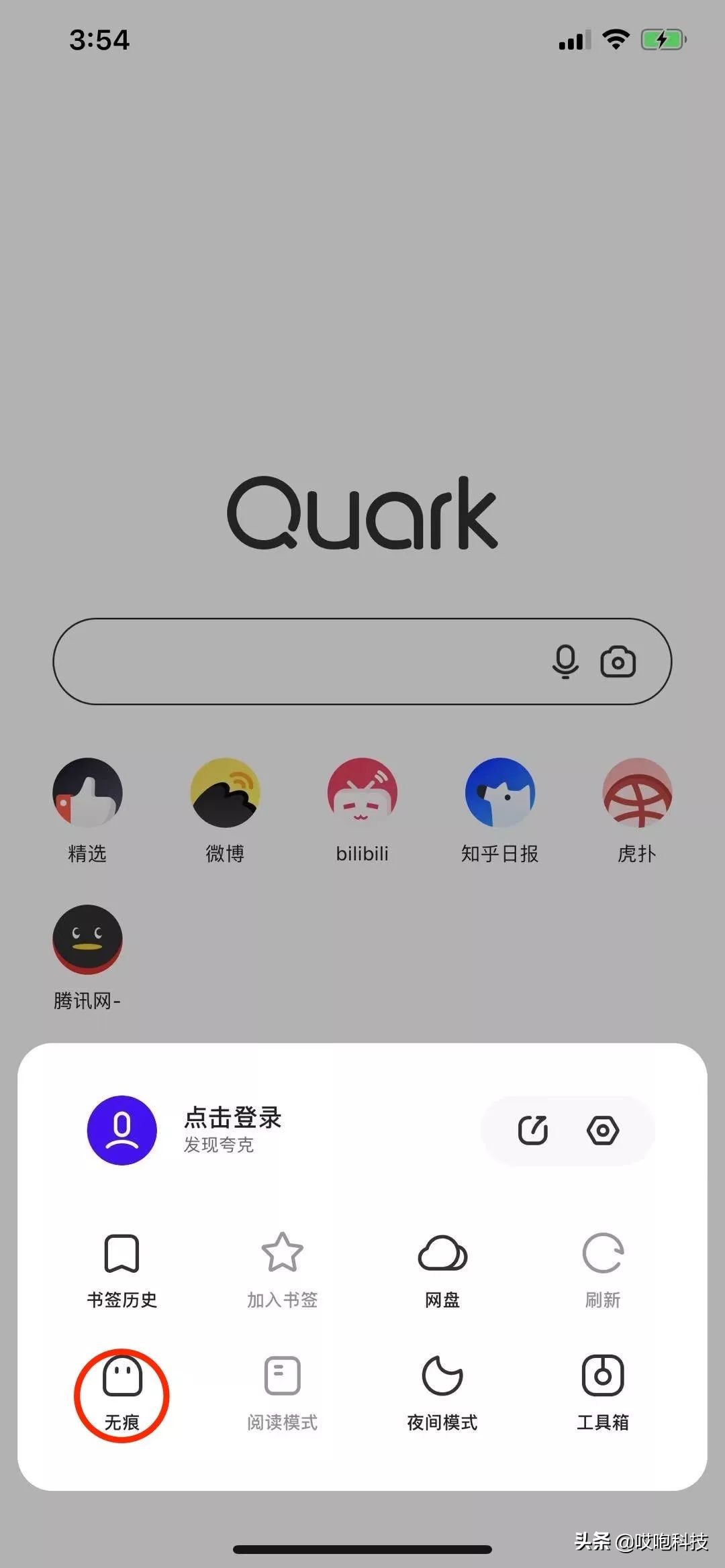Viewport: 725px width, 1568px height.
Task: Open the 精选 featured shortcut
Action: click(x=87, y=793)
